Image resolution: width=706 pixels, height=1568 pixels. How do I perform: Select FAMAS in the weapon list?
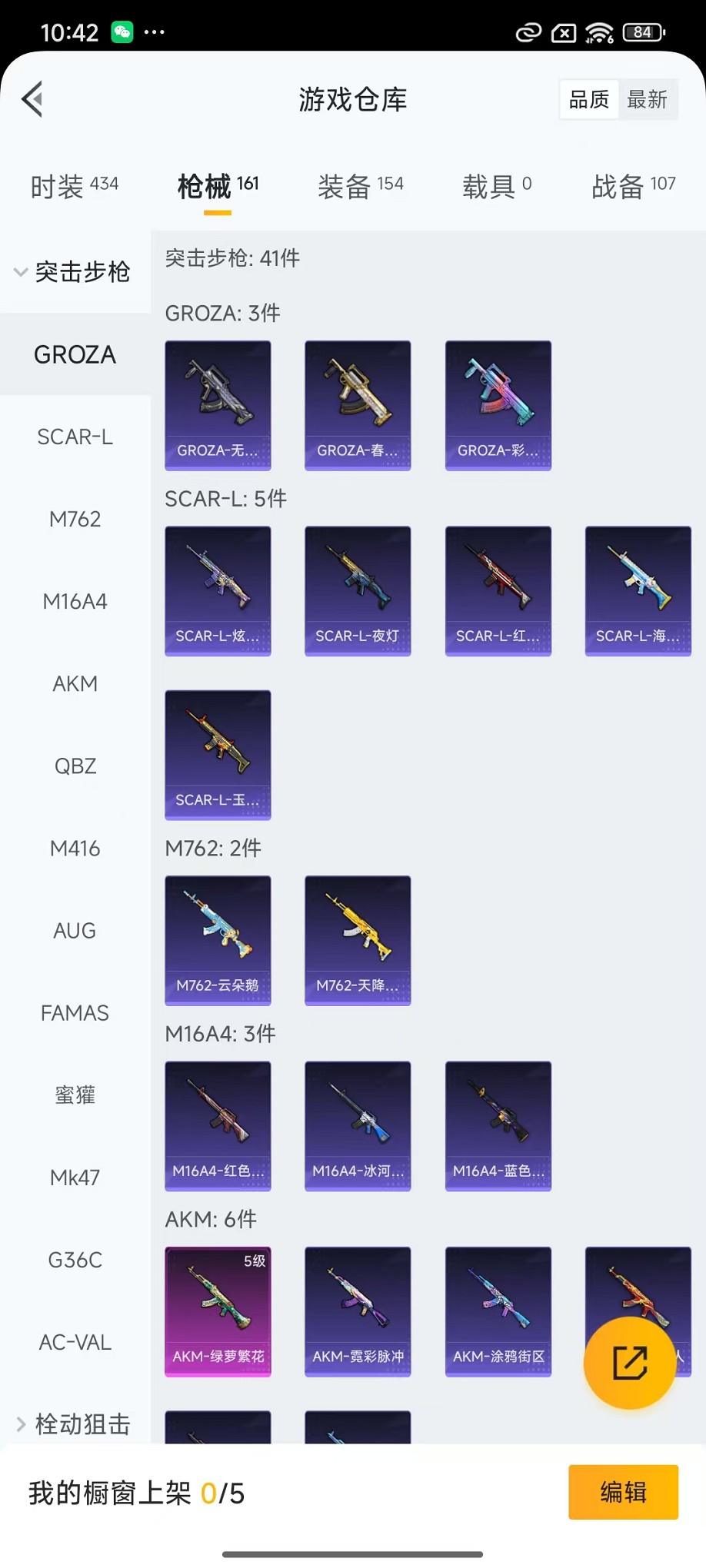point(75,1013)
